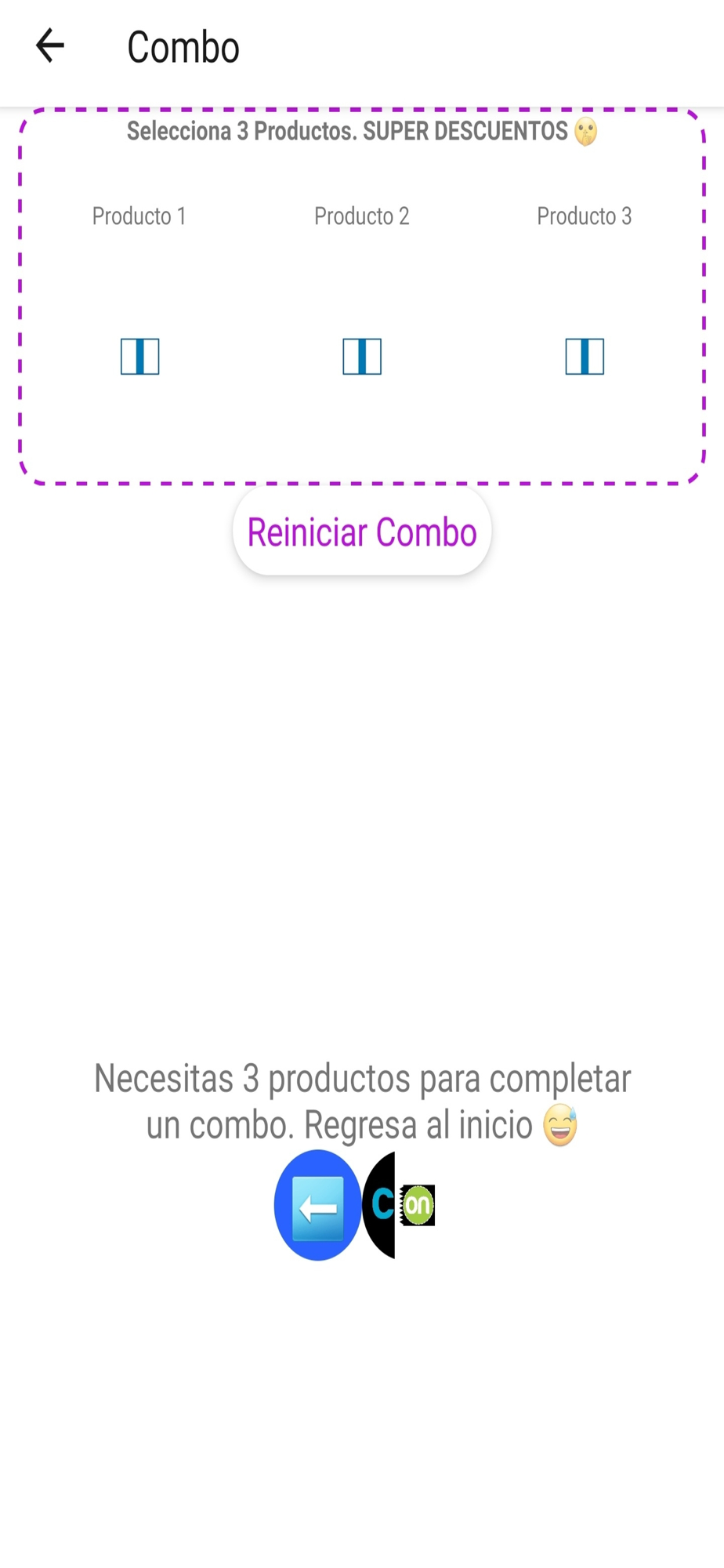
Task: Go back from the Combo screen
Action: [50, 45]
